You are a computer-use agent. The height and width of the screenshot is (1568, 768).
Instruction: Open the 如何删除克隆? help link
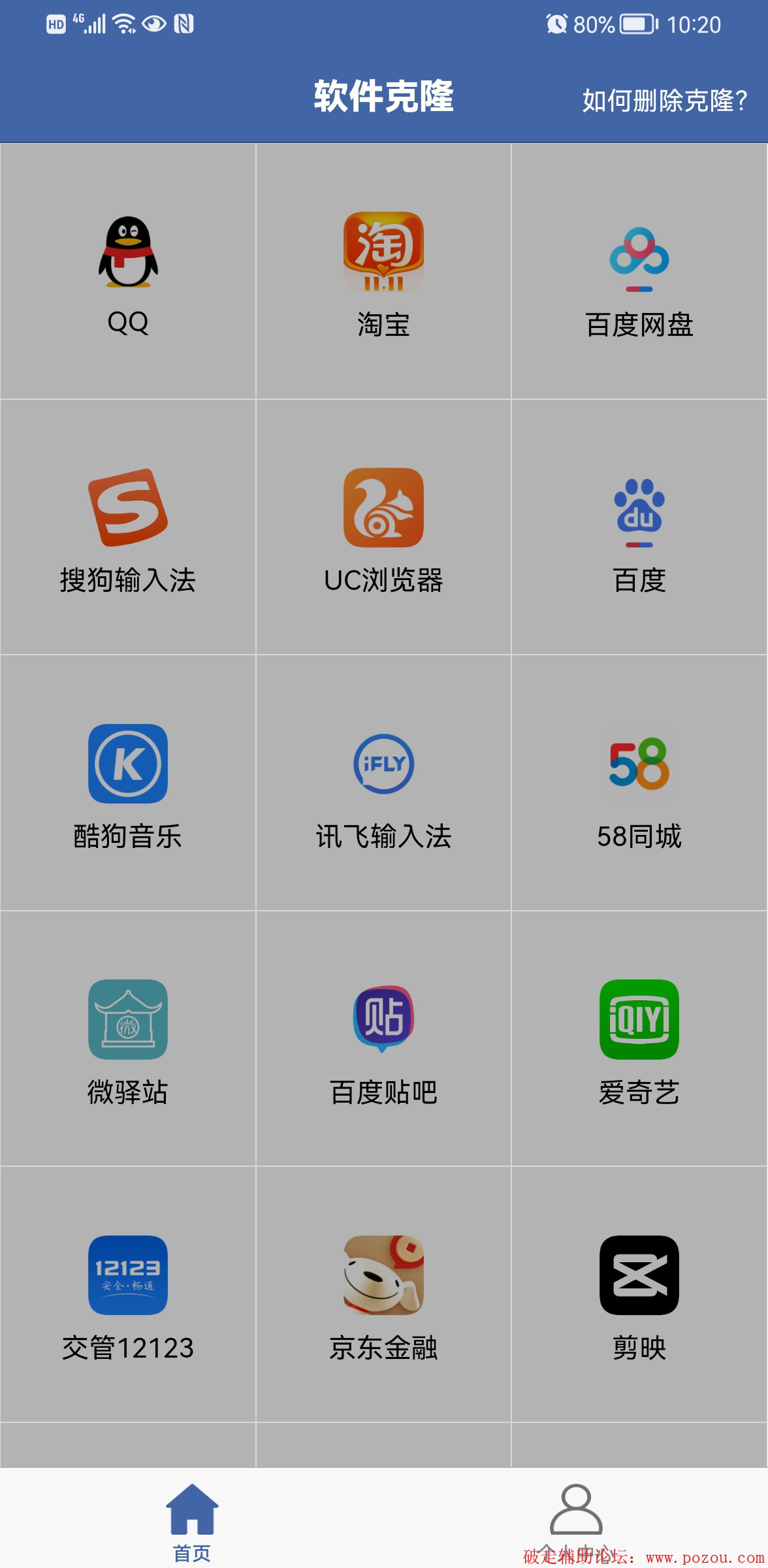point(664,101)
